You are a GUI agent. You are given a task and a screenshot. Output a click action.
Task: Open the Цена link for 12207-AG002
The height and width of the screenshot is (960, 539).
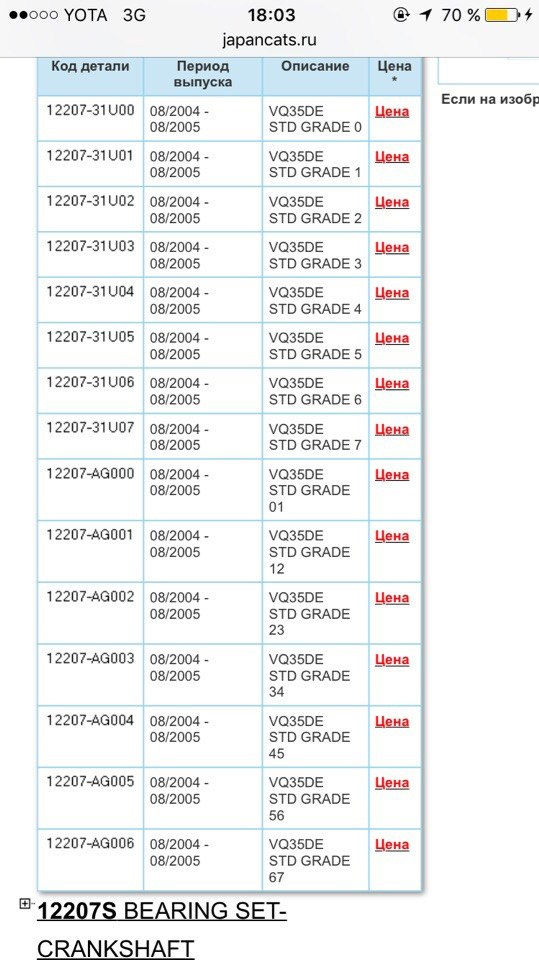pos(391,598)
